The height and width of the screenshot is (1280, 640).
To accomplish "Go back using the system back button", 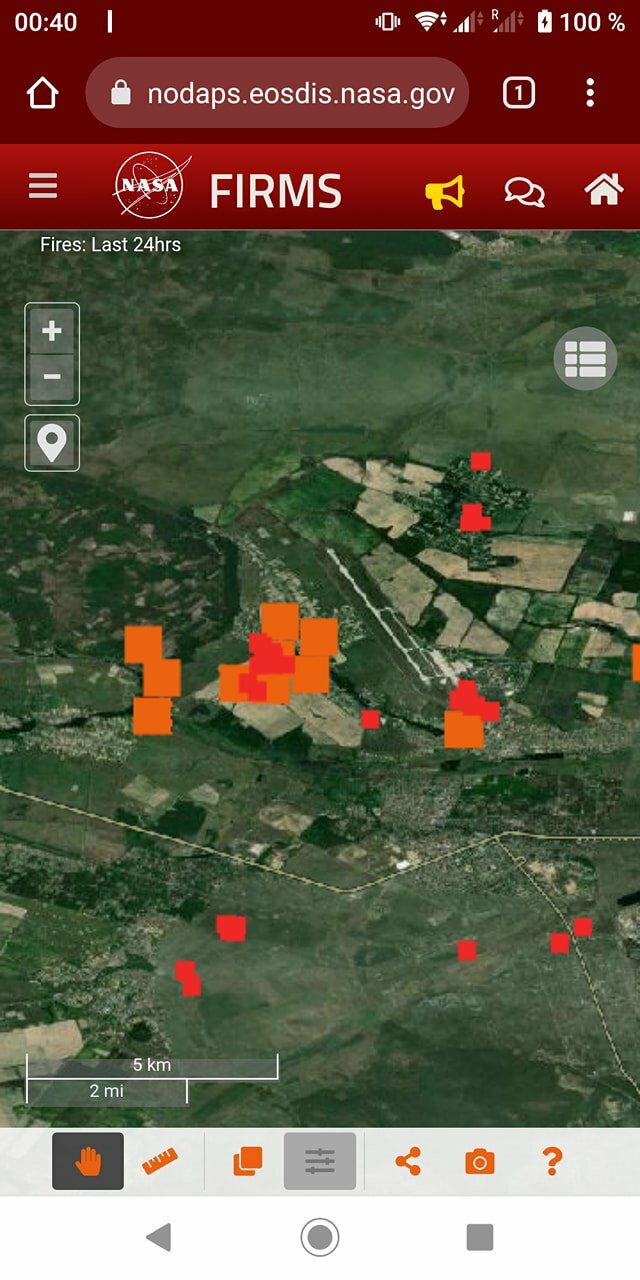I will coord(159,1237).
